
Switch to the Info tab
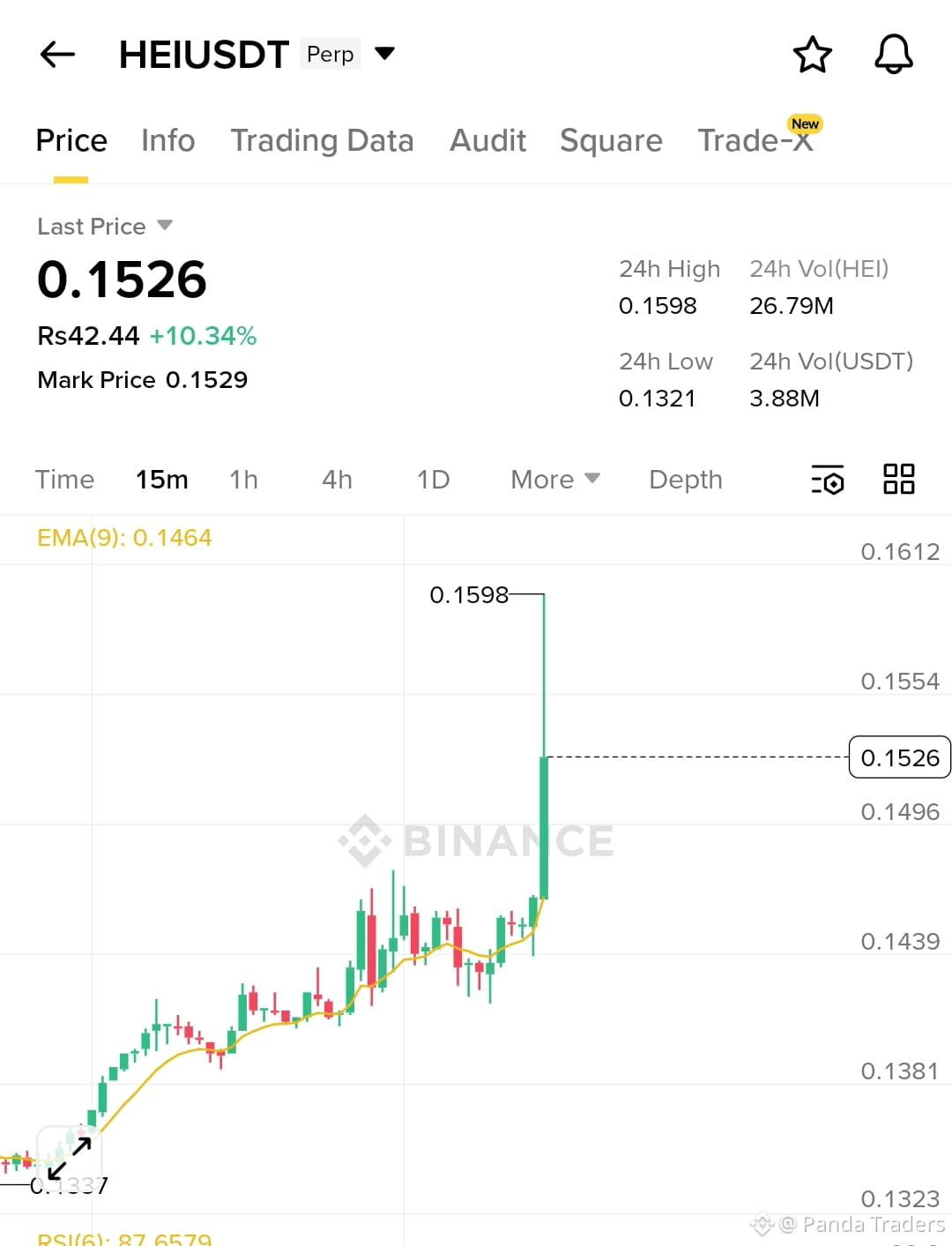point(167,140)
